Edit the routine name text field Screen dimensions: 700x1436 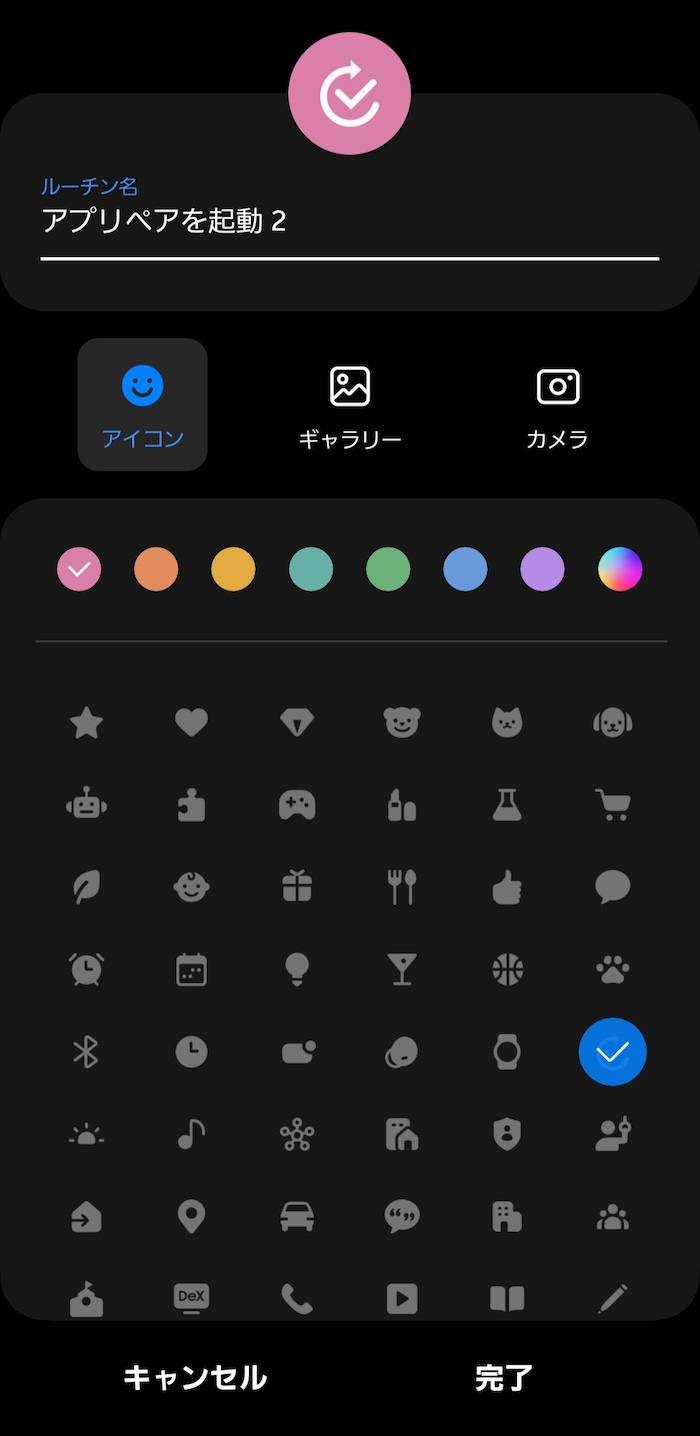pos(349,221)
